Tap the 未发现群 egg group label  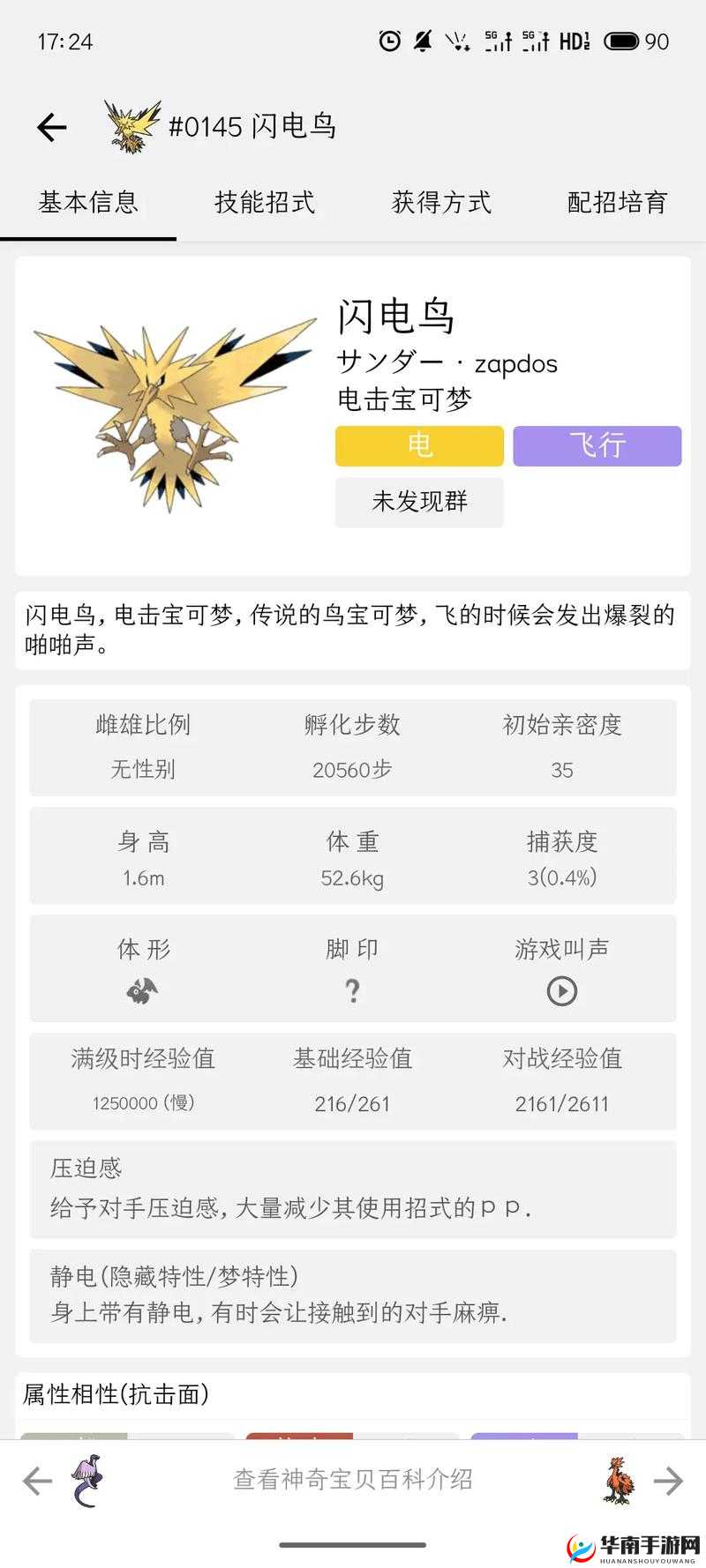click(x=419, y=503)
